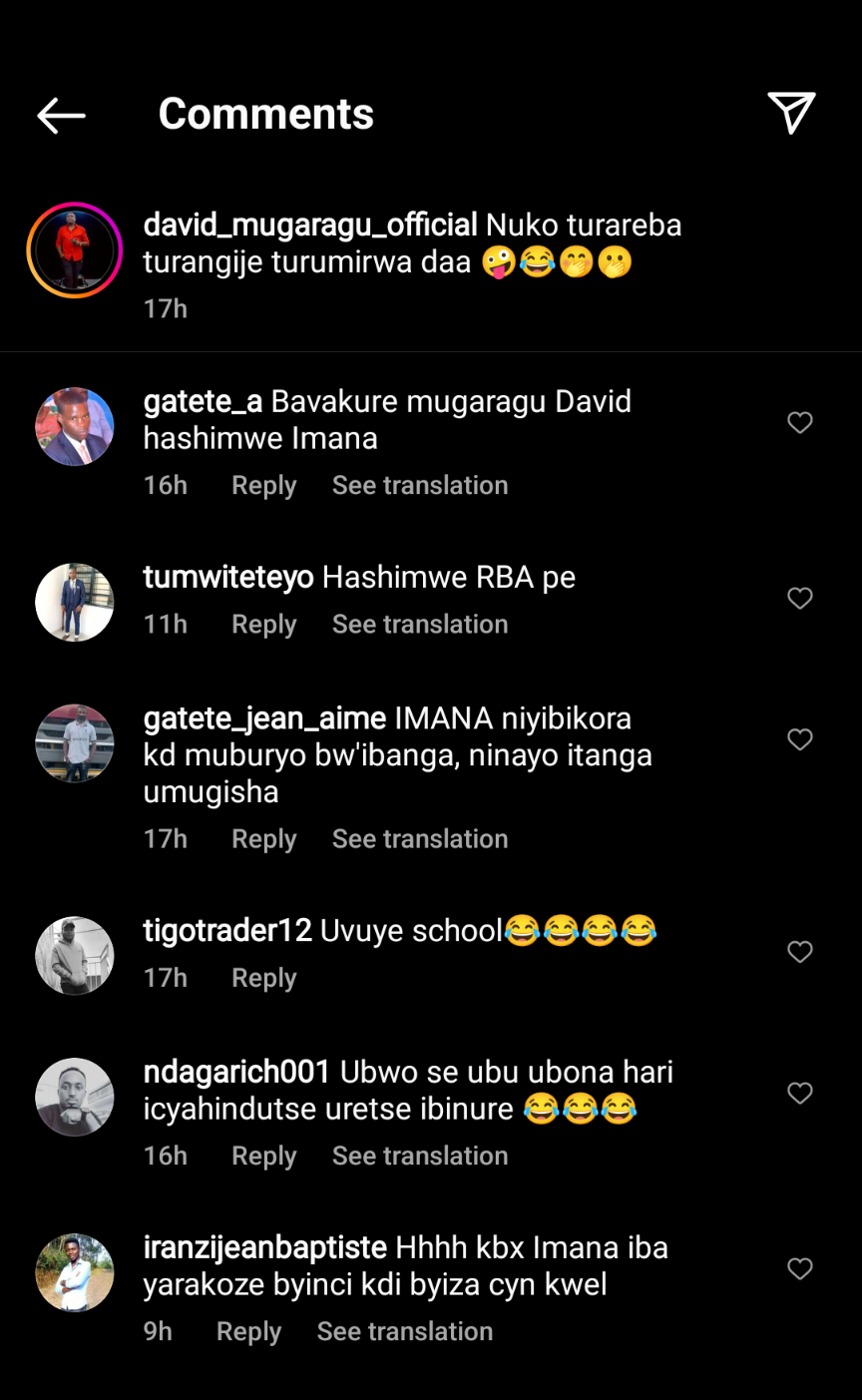Reply to gatete_jean_aime's comment

(263, 839)
